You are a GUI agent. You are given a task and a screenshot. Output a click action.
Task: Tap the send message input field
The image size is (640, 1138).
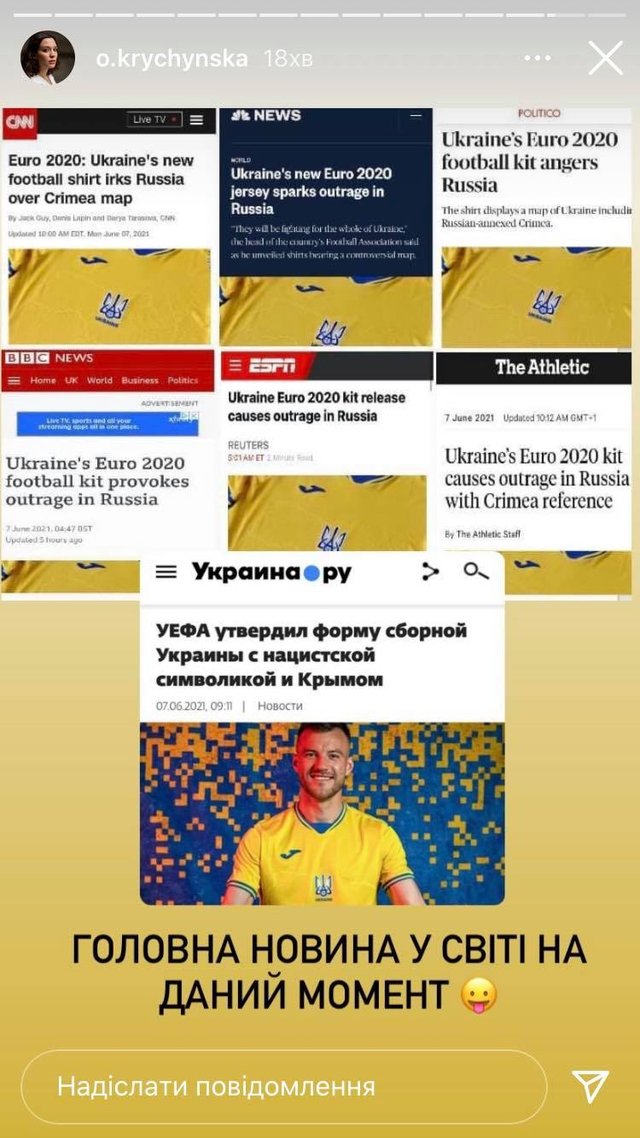pos(284,1086)
